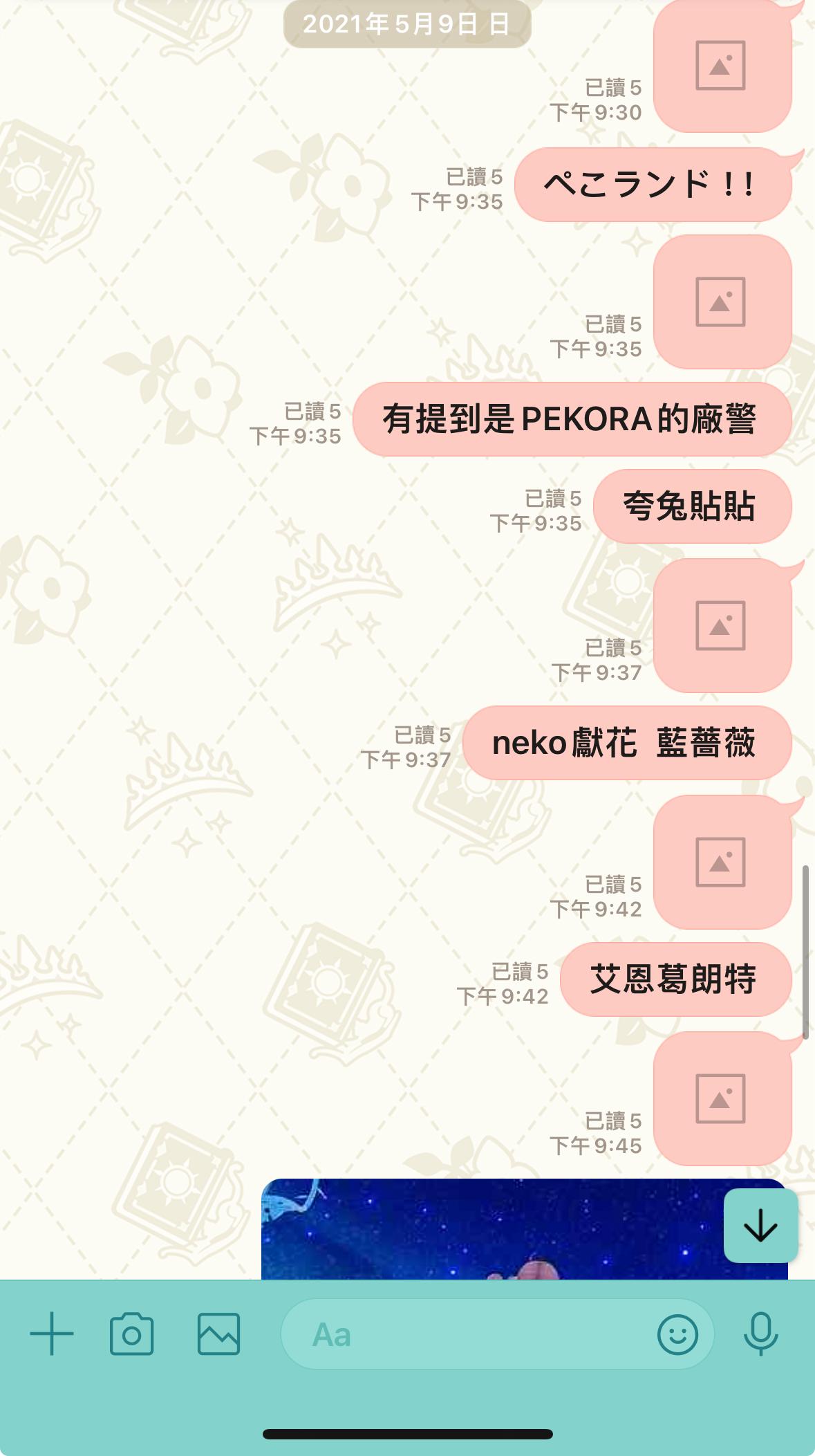
Task: Open the camera to take a photo
Action: pyautogui.click(x=131, y=1334)
